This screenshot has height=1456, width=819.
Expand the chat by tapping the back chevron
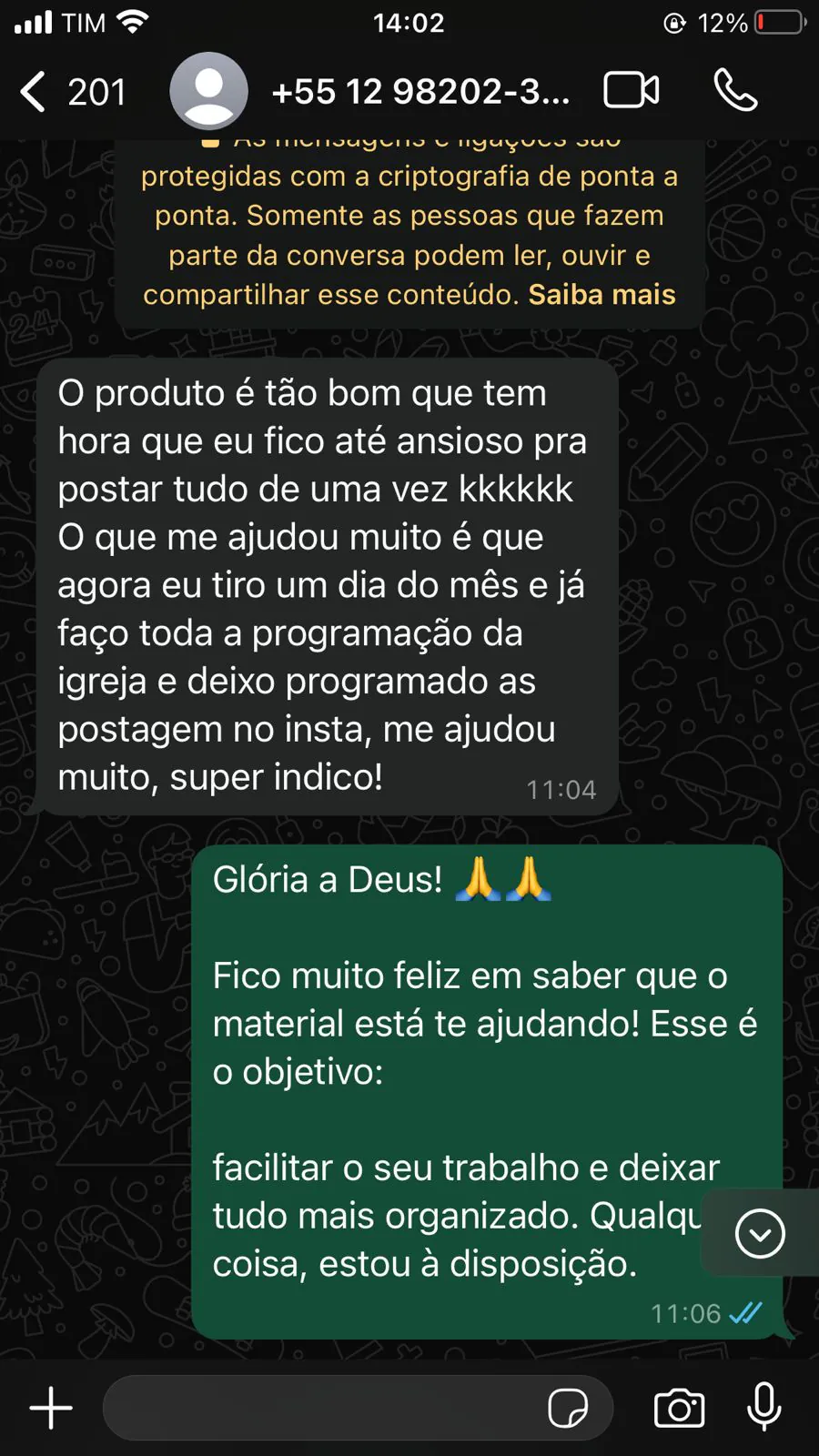click(34, 91)
